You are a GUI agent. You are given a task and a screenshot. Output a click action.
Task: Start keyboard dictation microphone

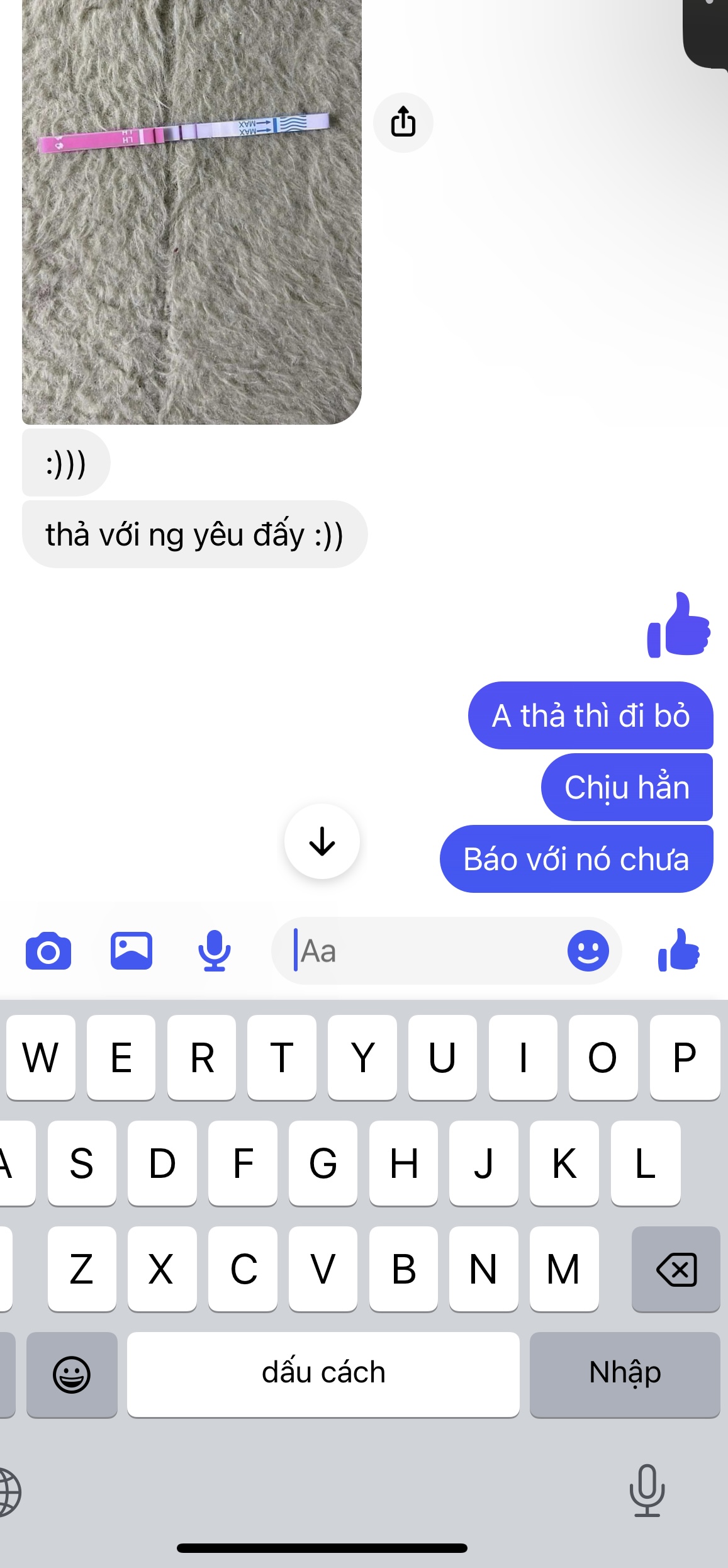(x=647, y=1491)
